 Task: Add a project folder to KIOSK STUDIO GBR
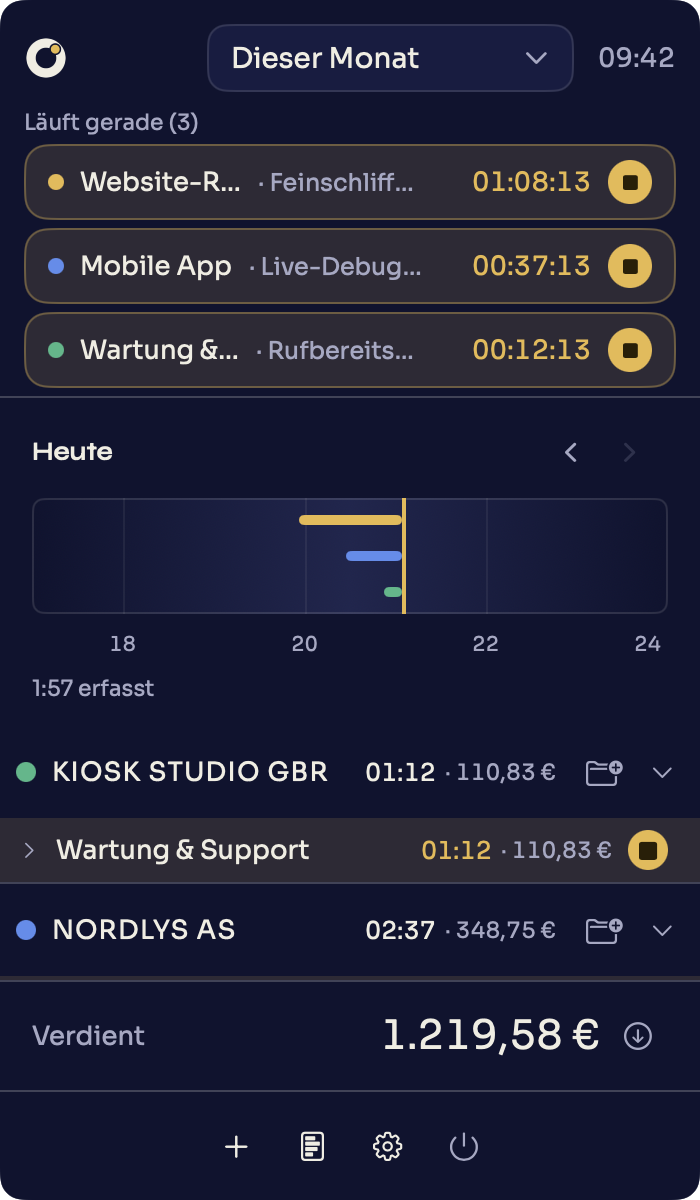604,772
